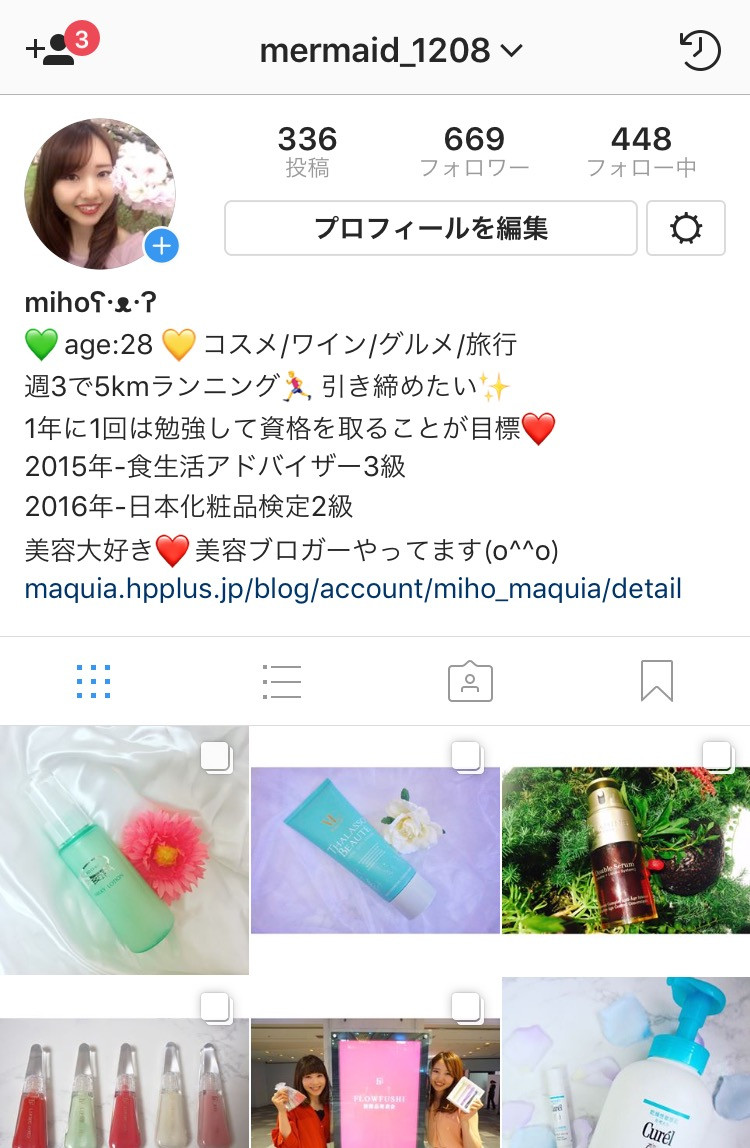
Task: Open the tagged photos tab
Action: click(x=470, y=681)
